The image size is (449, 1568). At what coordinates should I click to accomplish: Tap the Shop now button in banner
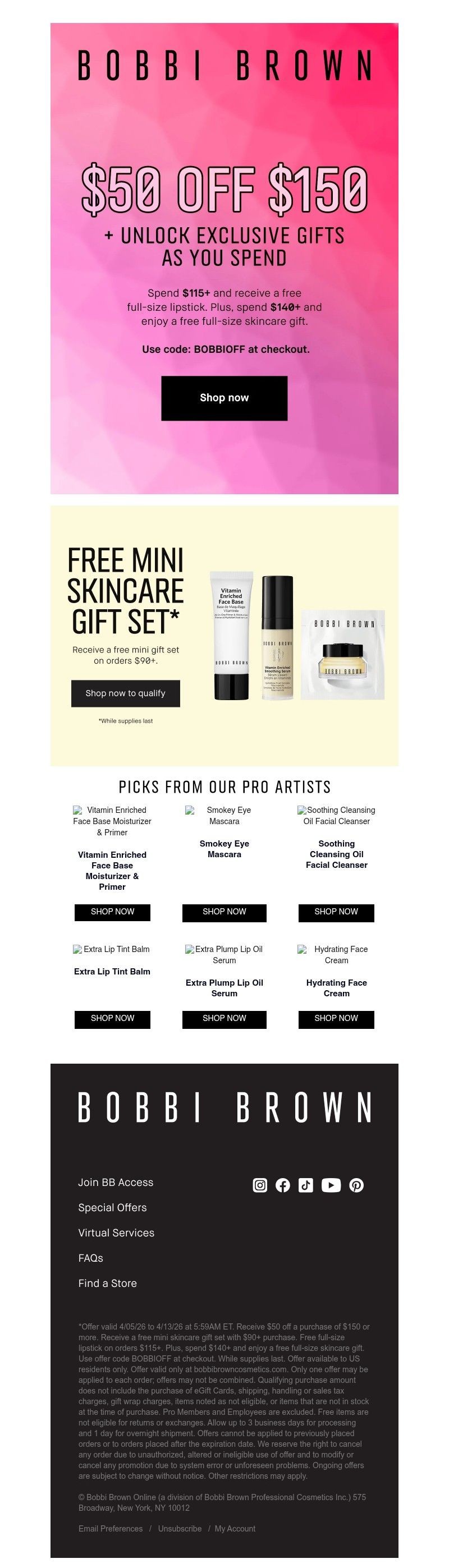[224, 398]
